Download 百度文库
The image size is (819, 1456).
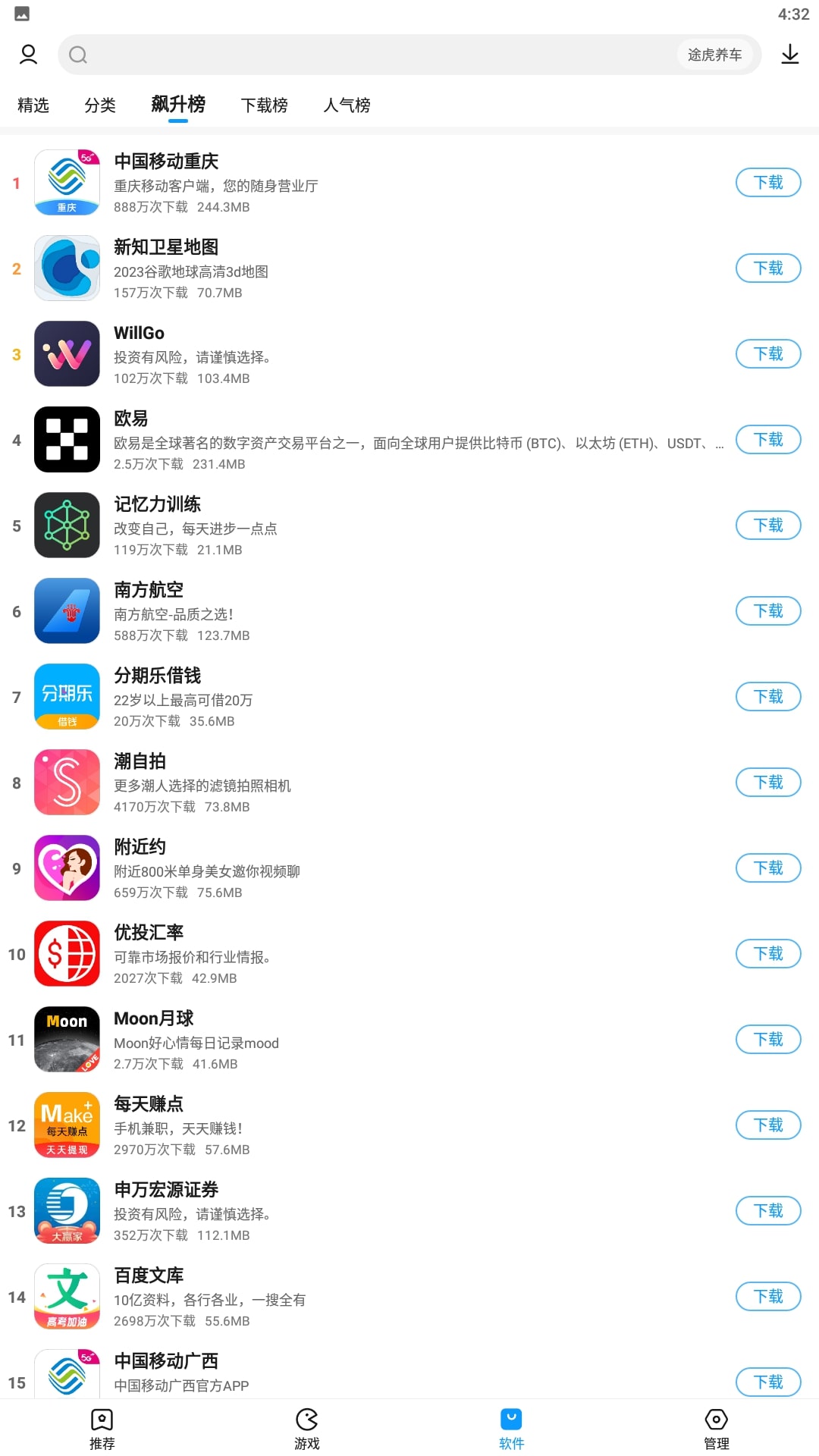point(767,1297)
